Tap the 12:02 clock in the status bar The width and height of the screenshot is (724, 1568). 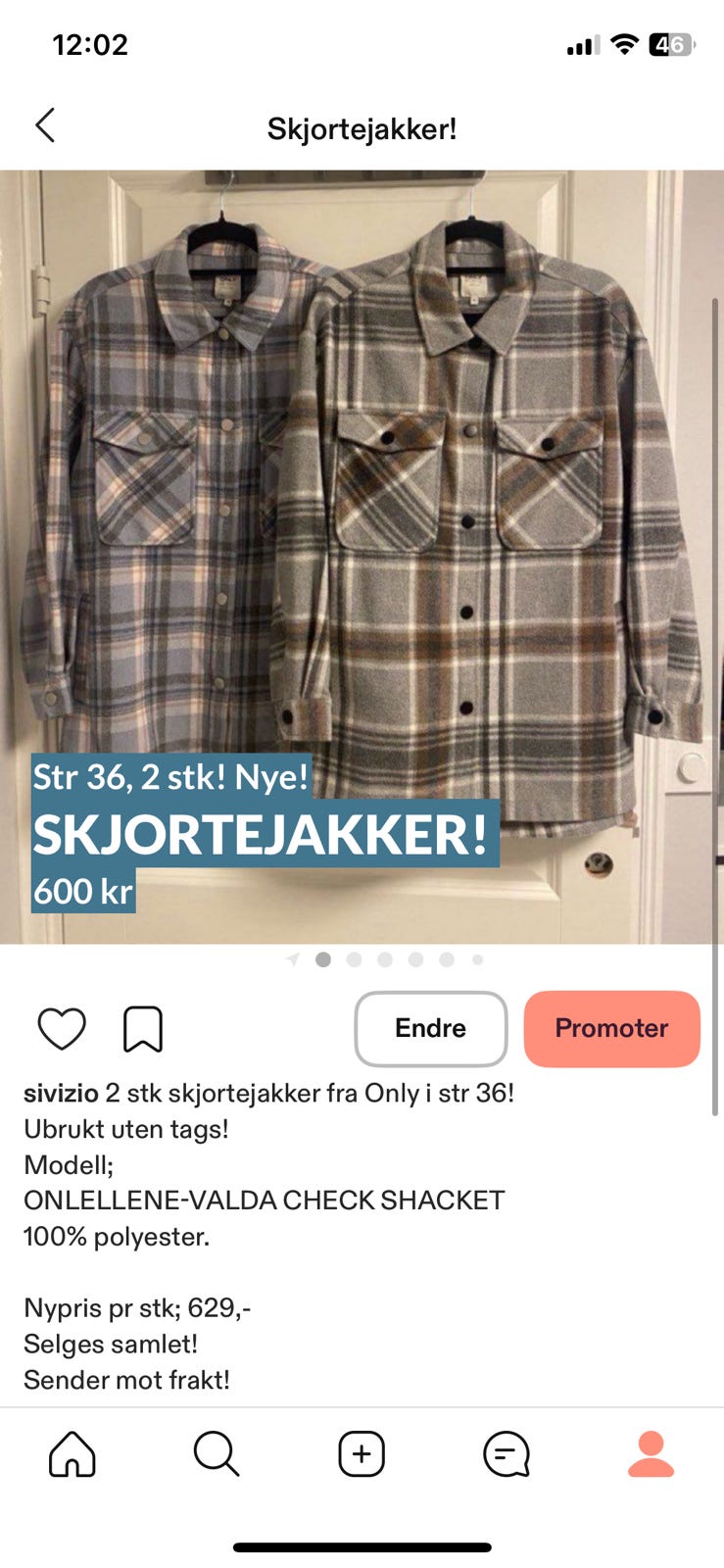tap(88, 44)
